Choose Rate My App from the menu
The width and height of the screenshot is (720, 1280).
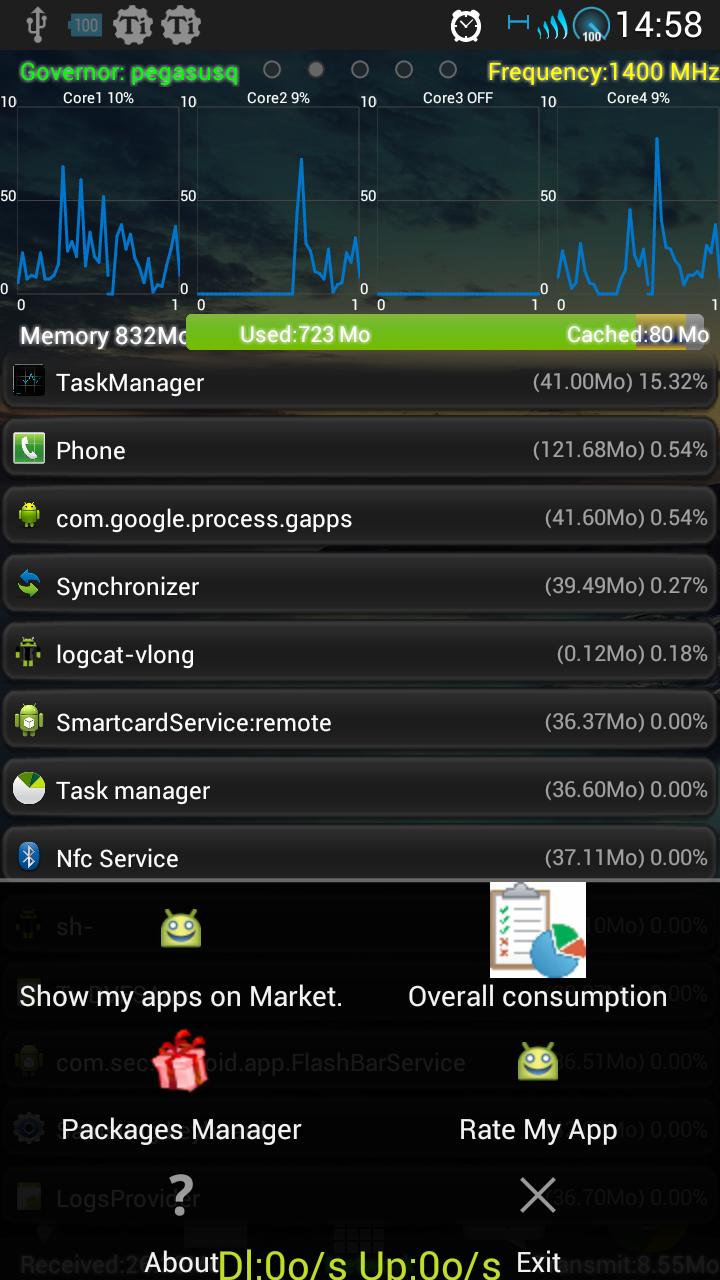[x=537, y=1129]
